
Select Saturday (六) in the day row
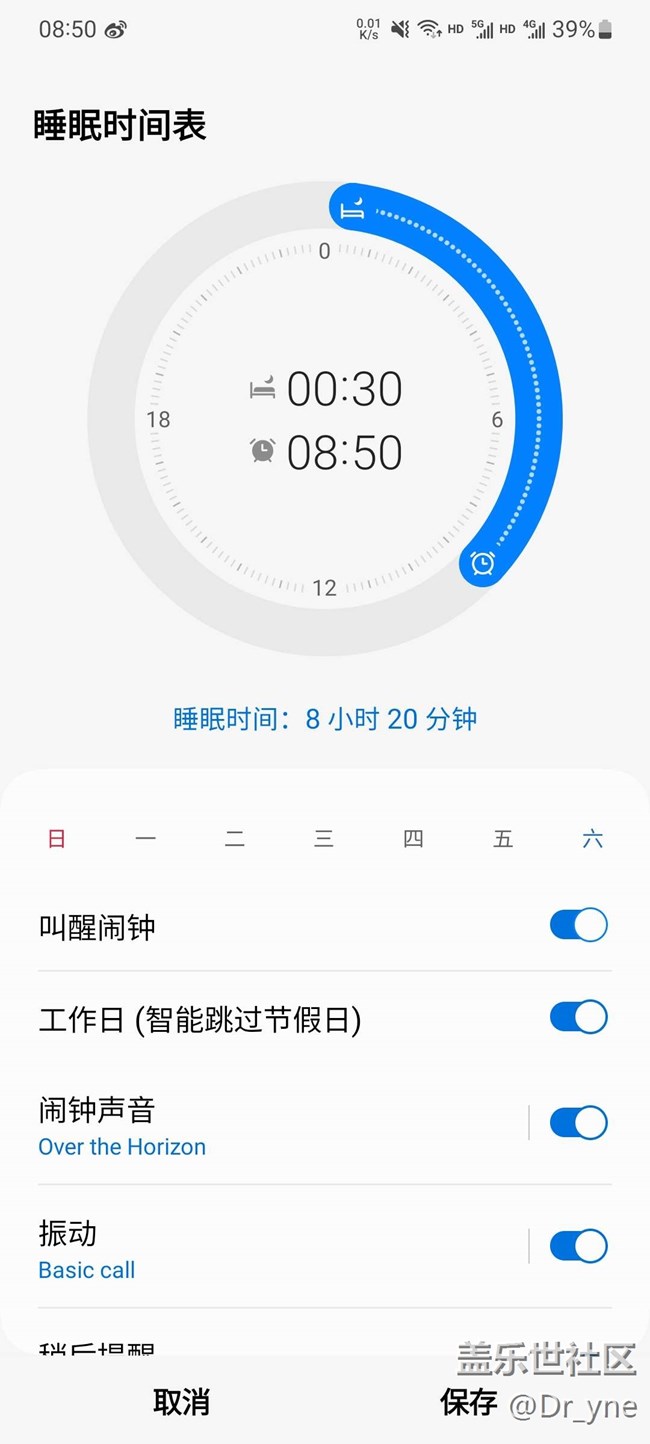pyautogui.click(x=592, y=839)
